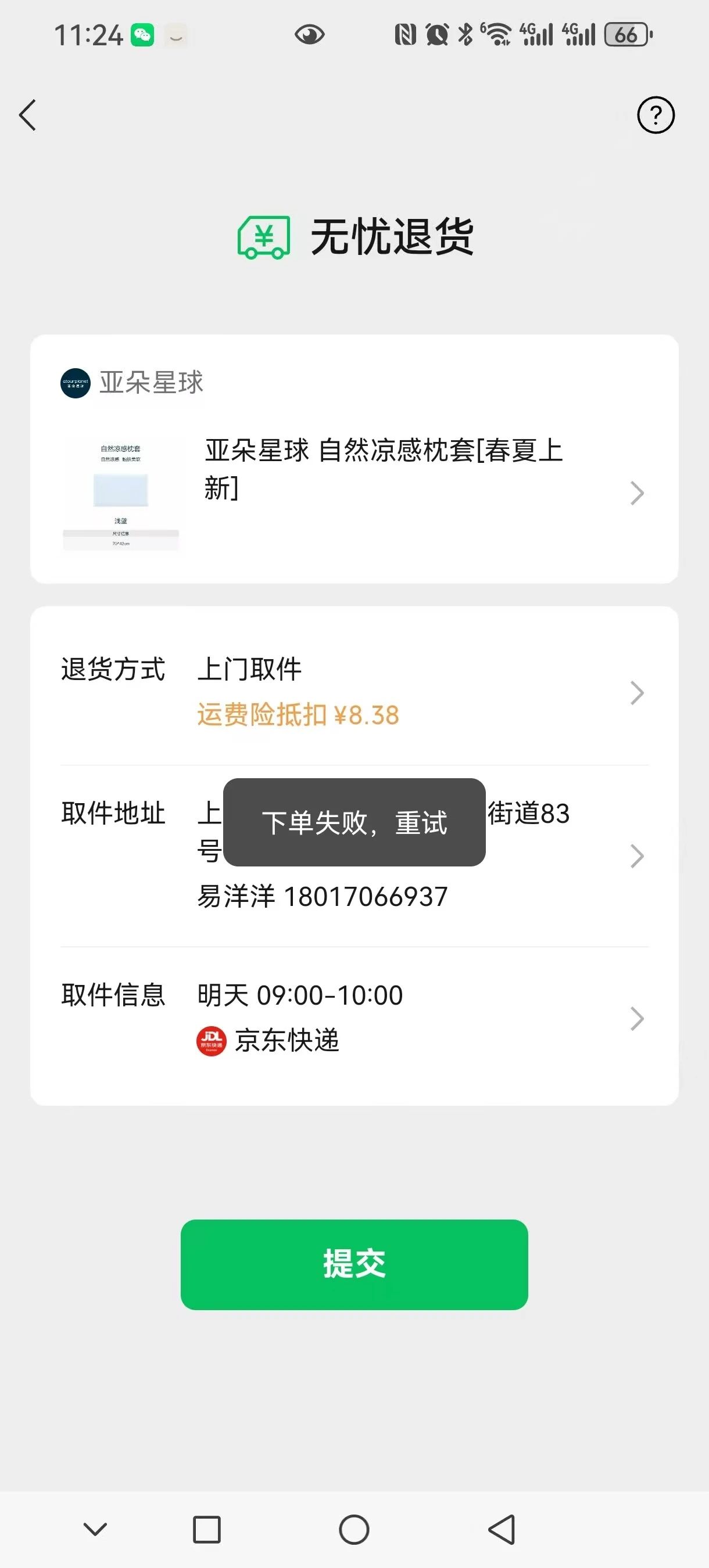Edit the 取件地址 pickup address
Image resolution: width=709 pixels, height=1568 pixels.
[354, 855]
